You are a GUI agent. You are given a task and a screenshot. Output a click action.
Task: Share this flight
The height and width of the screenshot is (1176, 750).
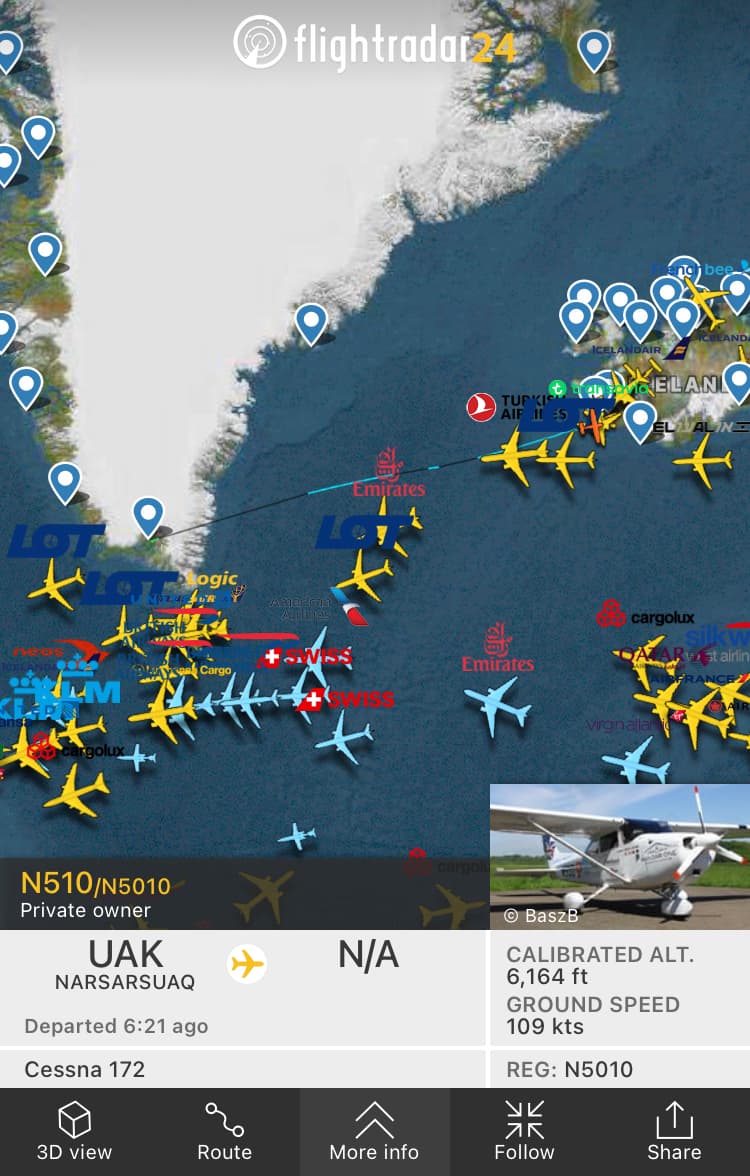coord(674,1132)
